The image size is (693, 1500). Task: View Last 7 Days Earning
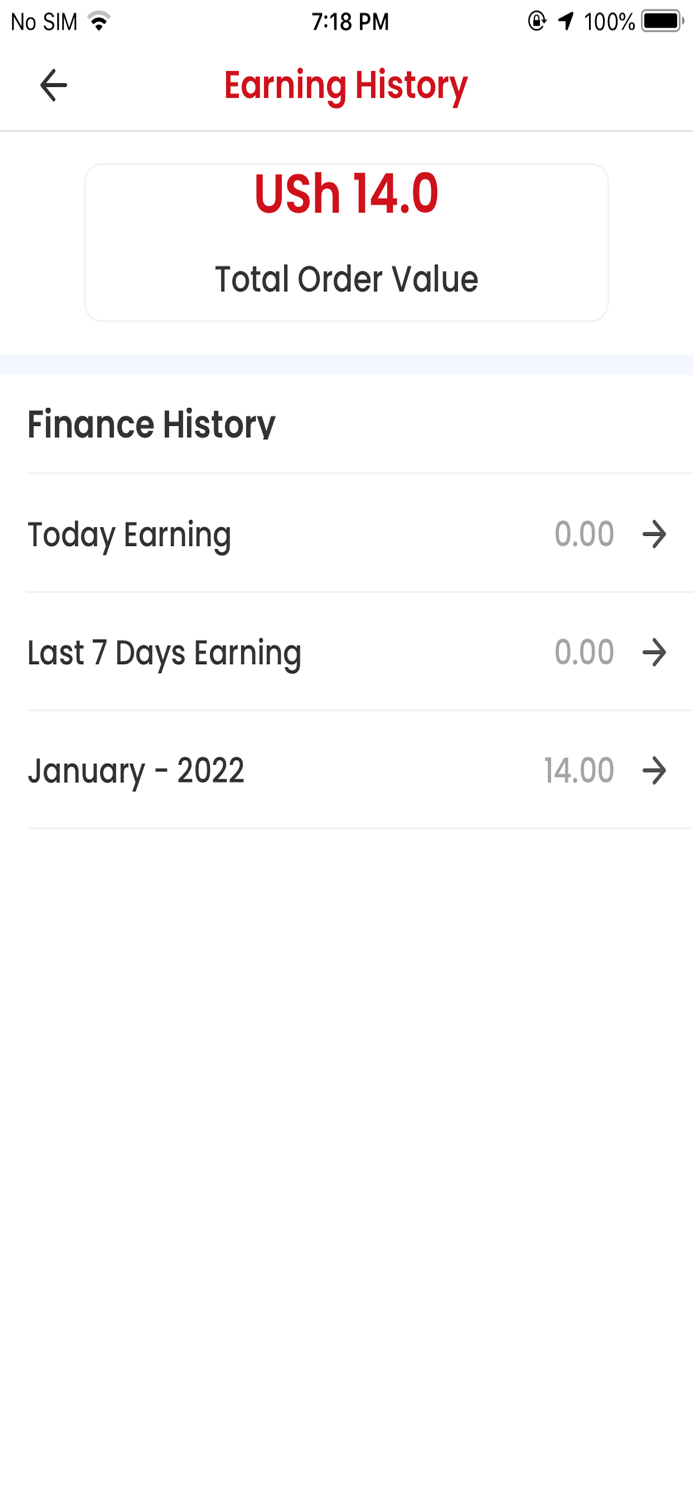(654, 653)
